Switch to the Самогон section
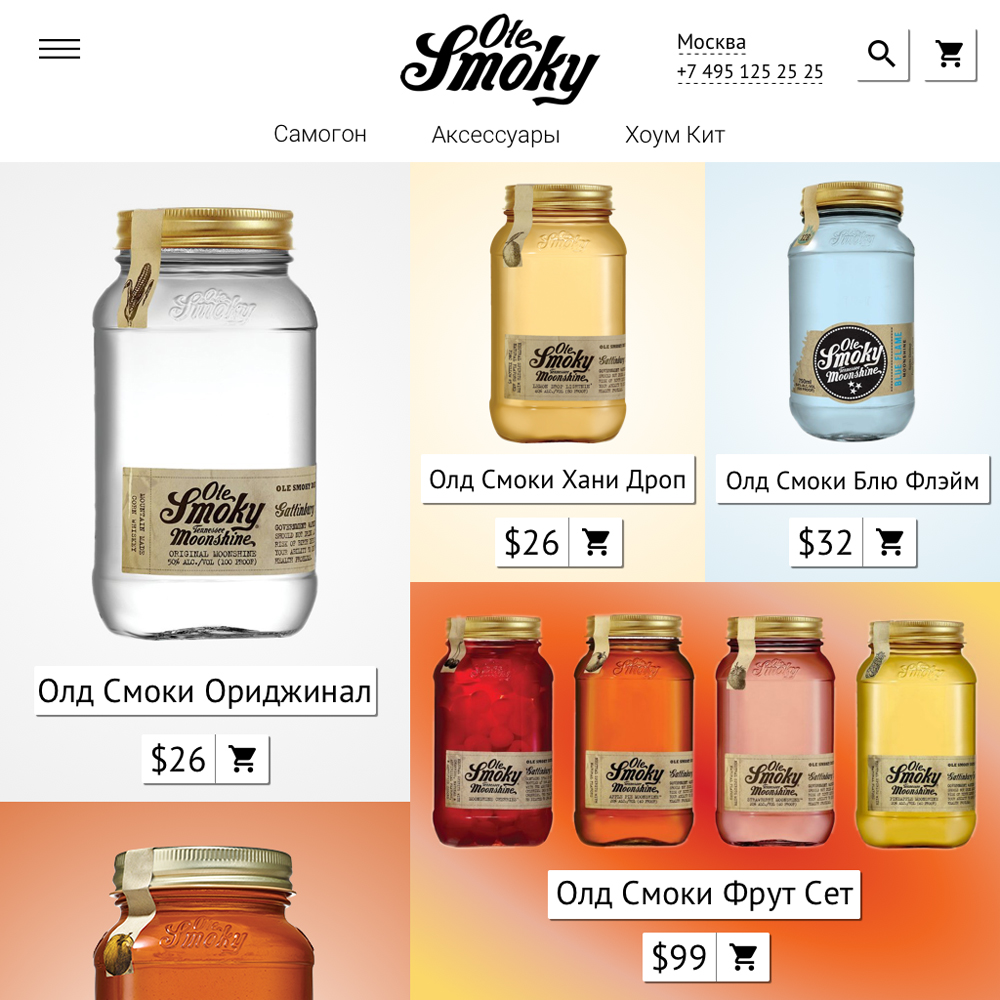This screenshot has width=1000, height=1000. (320, 134)
